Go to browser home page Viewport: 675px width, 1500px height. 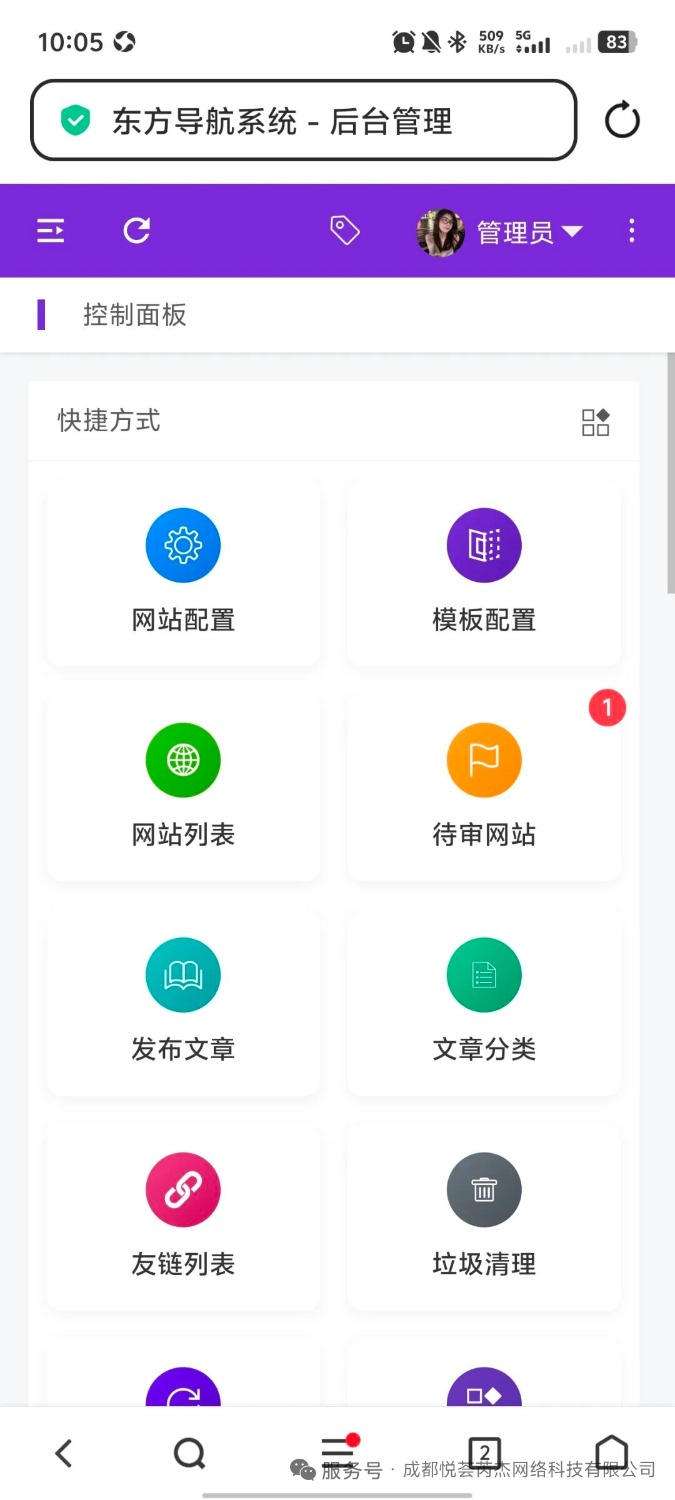click(611, 1452)
